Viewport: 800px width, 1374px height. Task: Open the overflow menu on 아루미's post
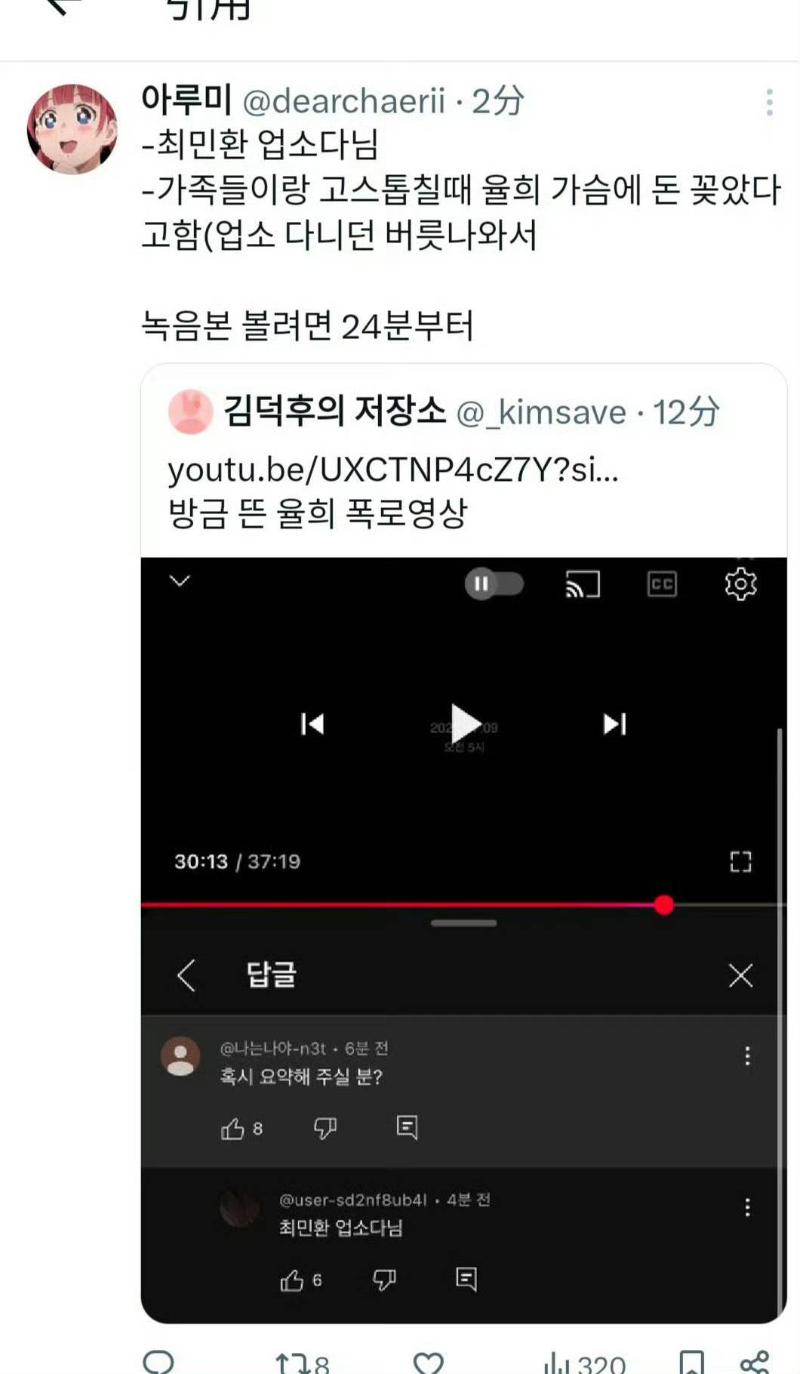(768, 102)
